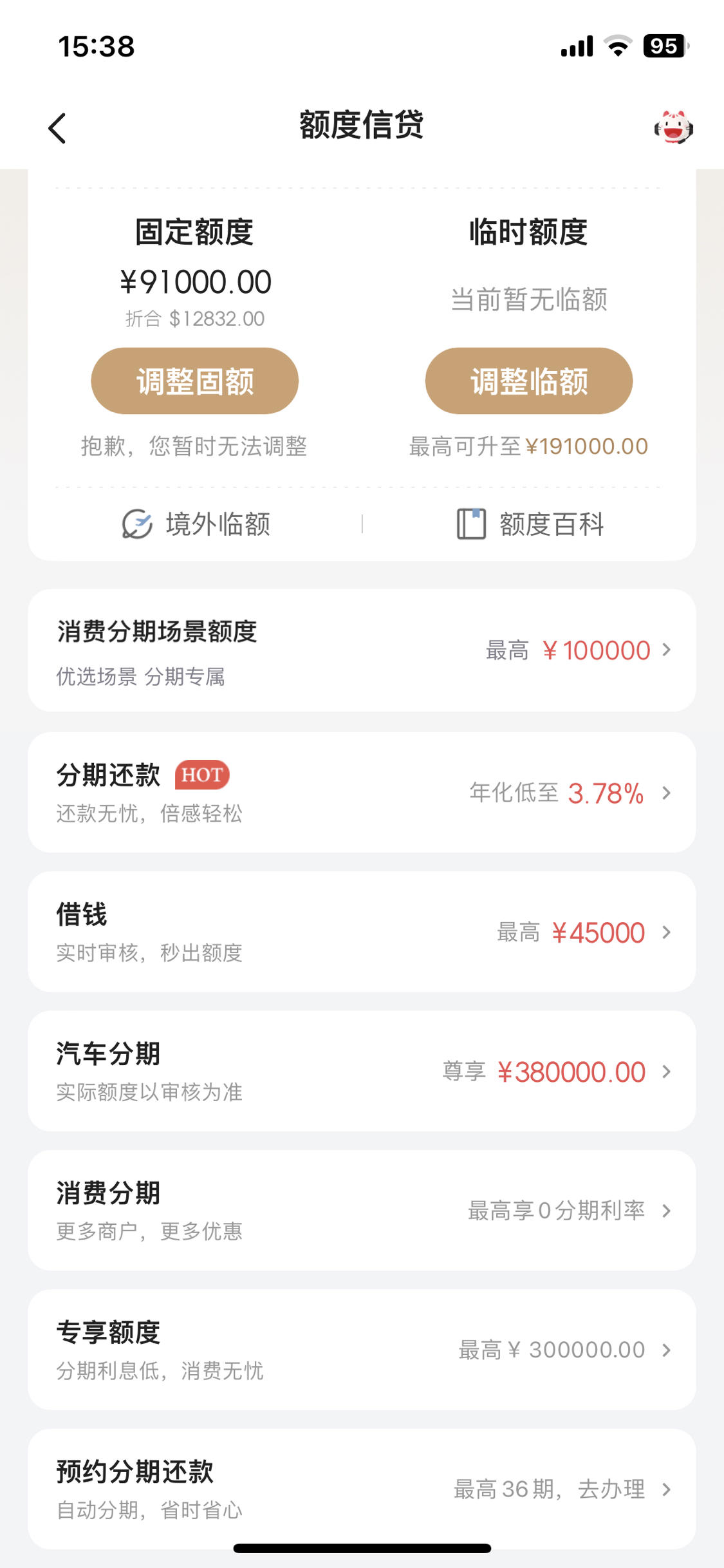Open 消费分期场景额度 row

pos(362,650)
